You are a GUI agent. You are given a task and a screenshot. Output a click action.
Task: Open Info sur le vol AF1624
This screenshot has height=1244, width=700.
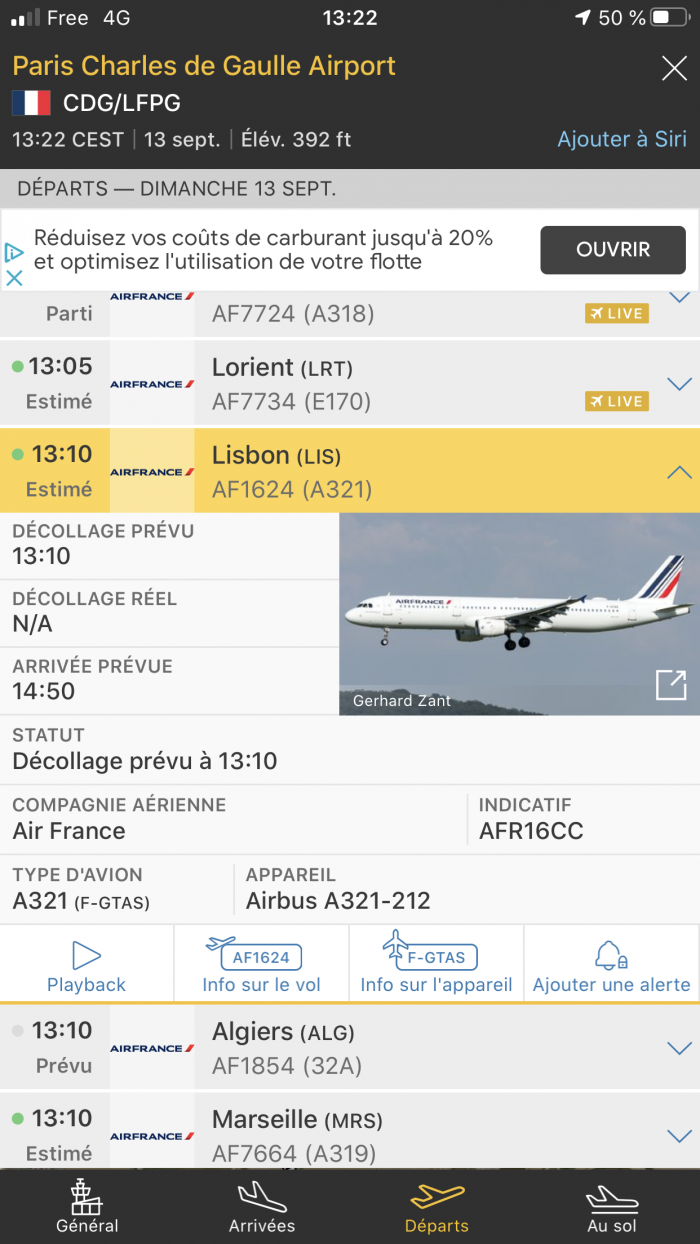coord(261,966)
